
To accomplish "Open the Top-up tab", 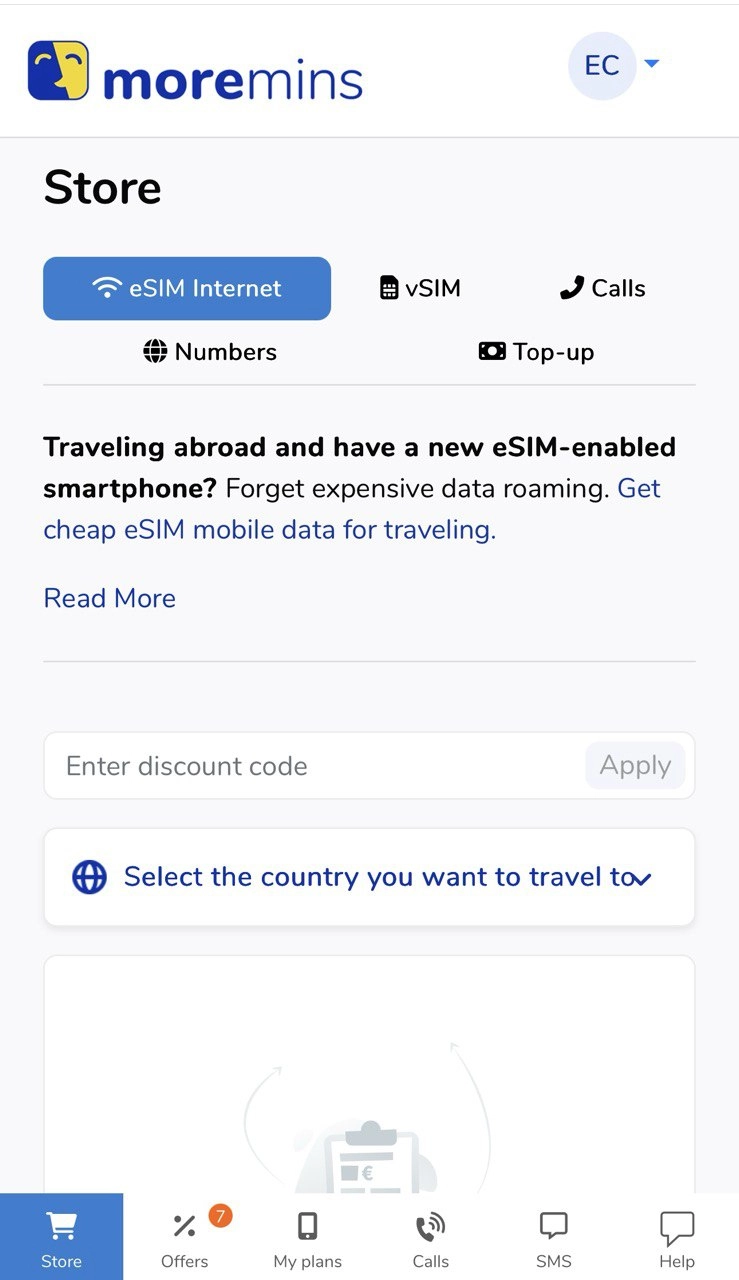I will tap(537, 352).
